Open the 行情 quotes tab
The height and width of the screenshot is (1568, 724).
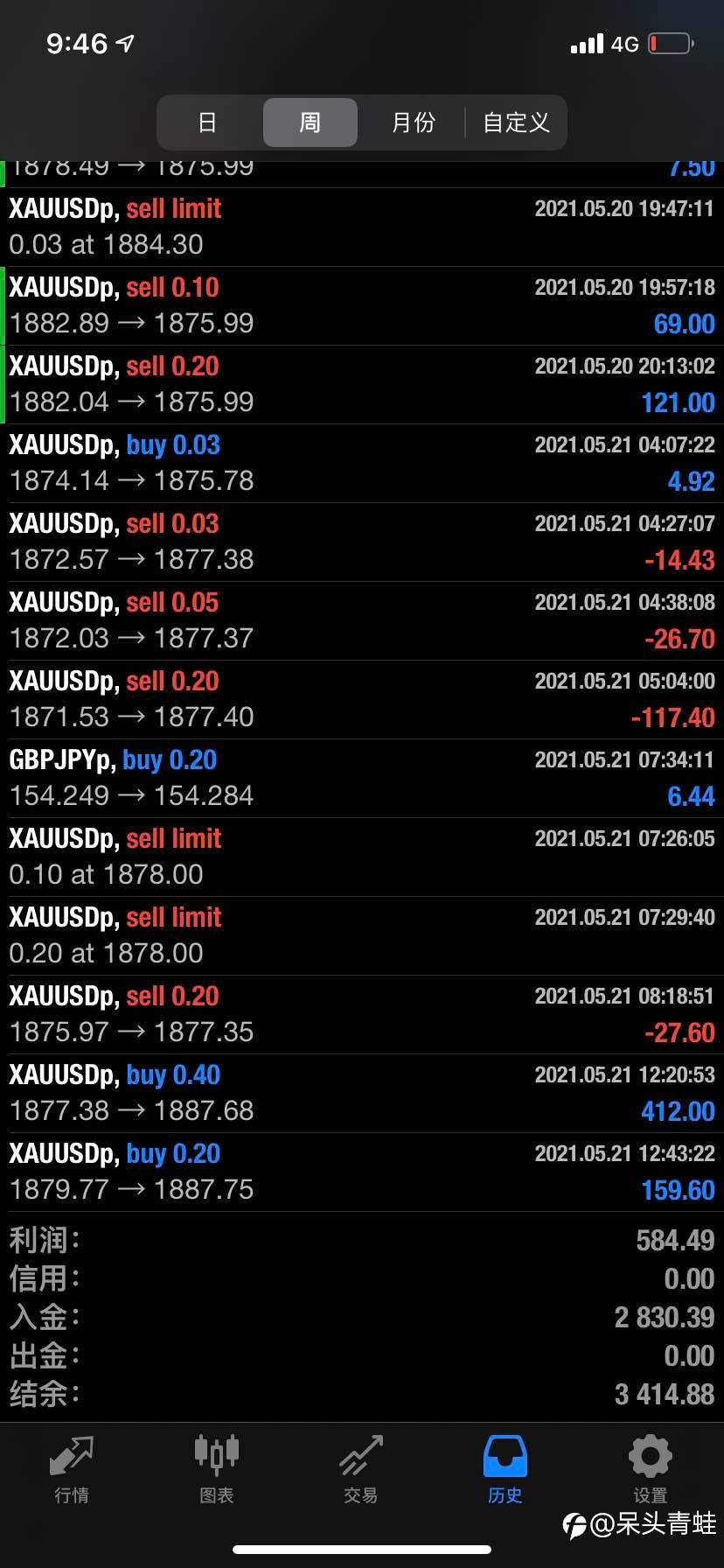pos(72,1469)
